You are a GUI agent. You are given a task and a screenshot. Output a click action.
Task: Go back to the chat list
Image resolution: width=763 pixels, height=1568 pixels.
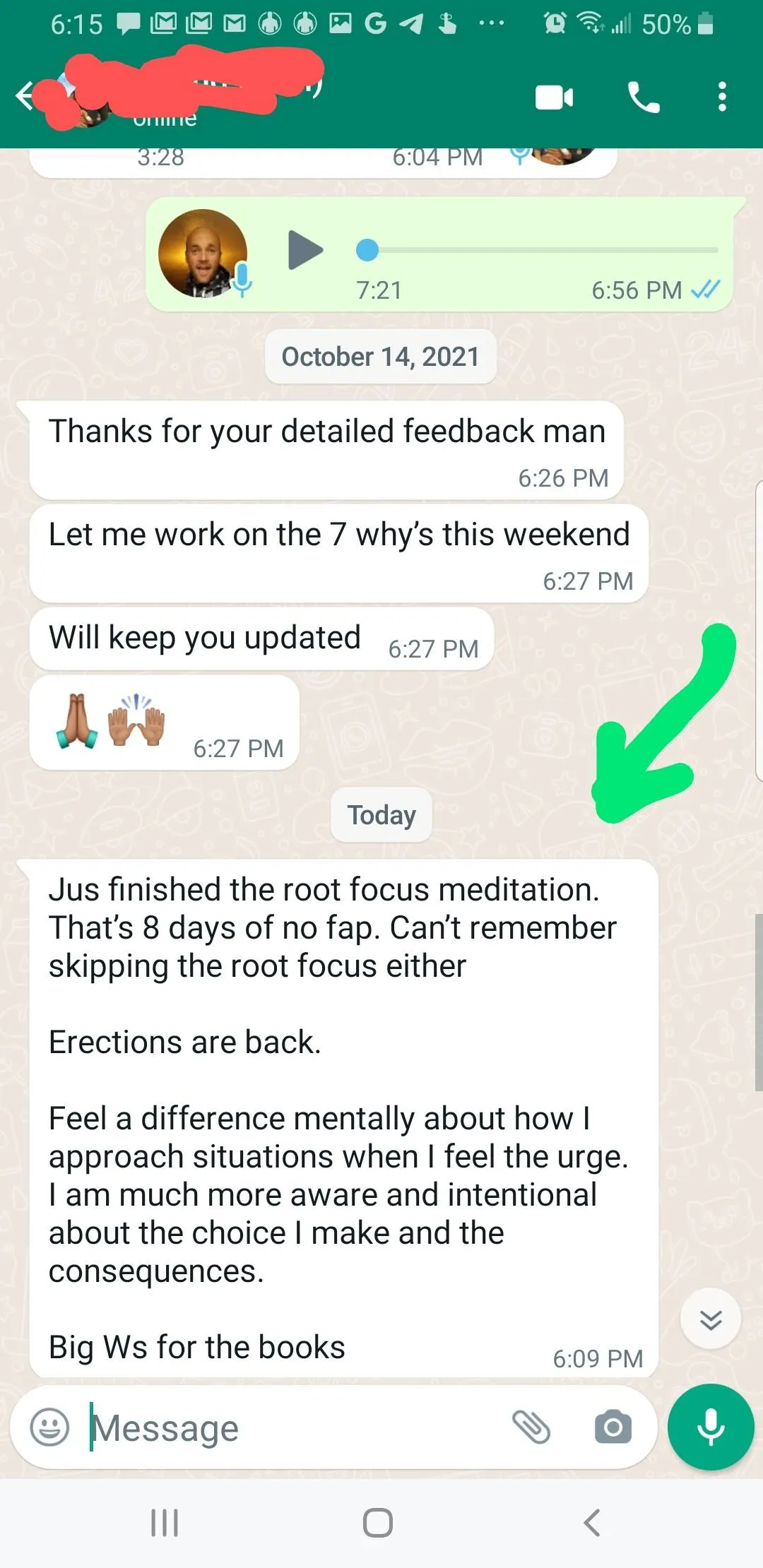click(x=25, y=96)
